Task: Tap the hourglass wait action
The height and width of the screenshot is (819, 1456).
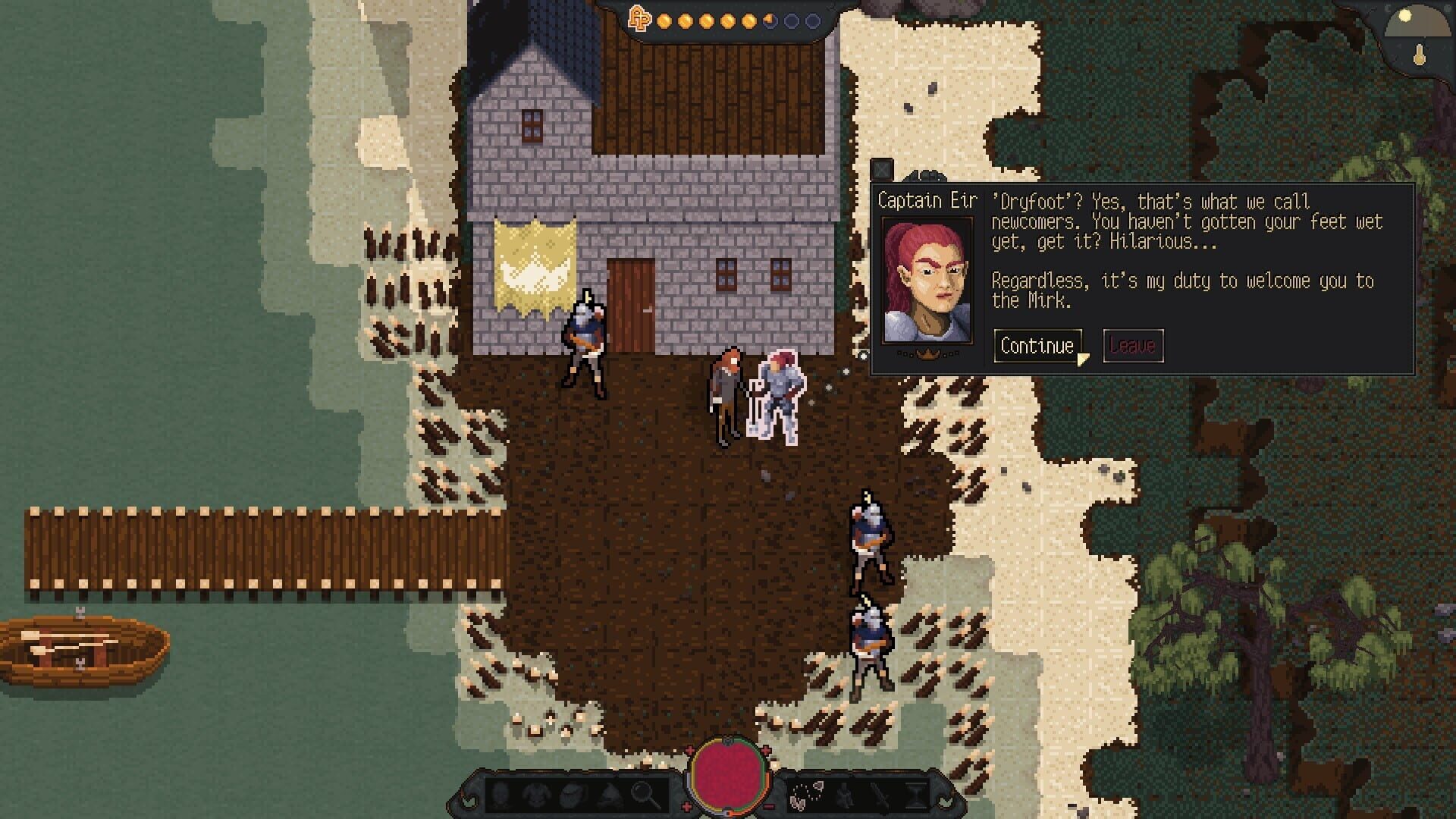Action: point(916,795)
